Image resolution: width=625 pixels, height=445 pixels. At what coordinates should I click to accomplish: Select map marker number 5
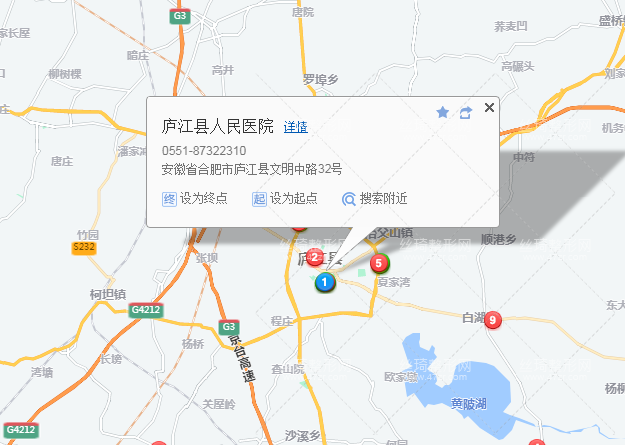[x=379, y=264]
